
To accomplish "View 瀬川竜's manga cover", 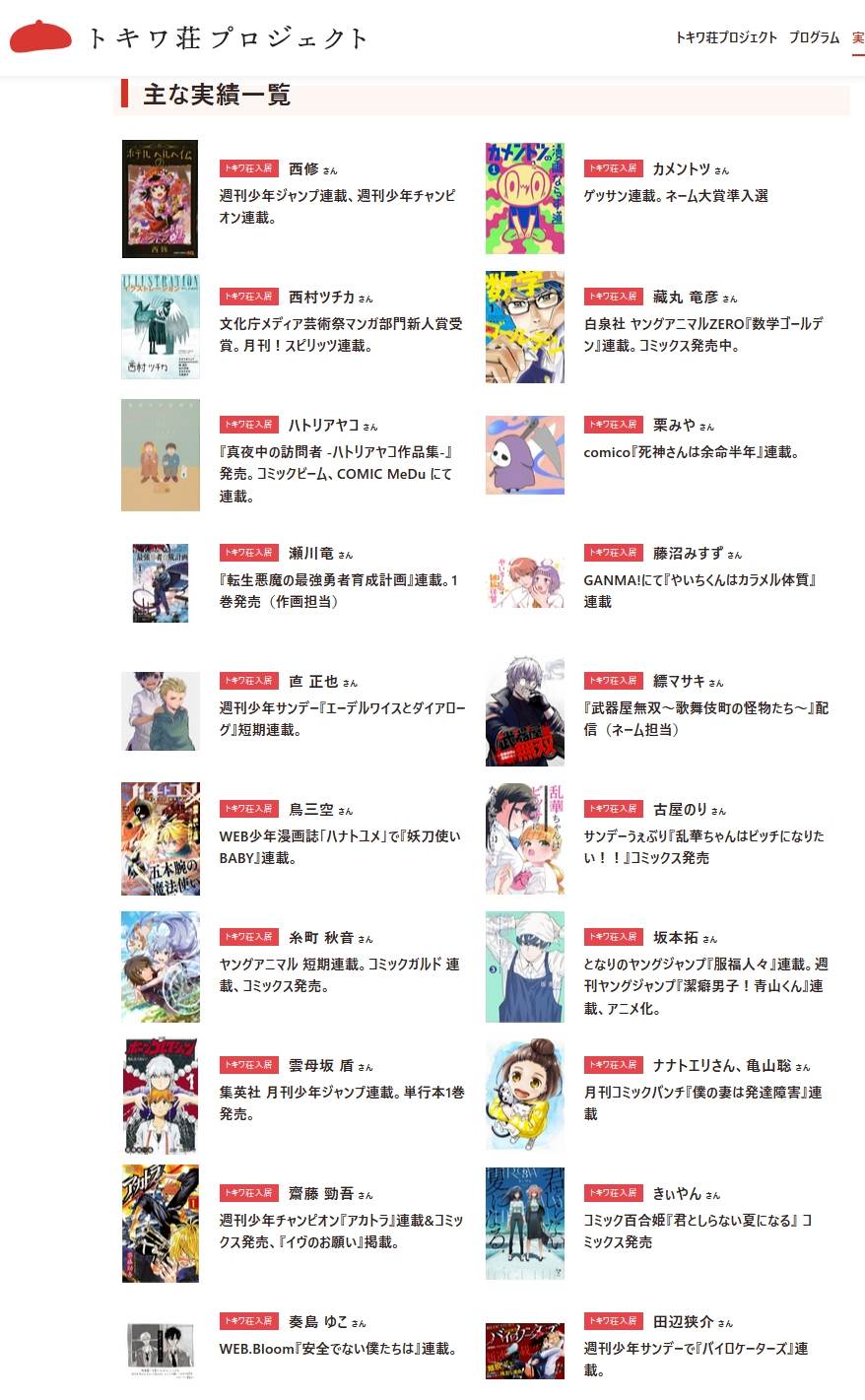I will (x=160, y=583).
